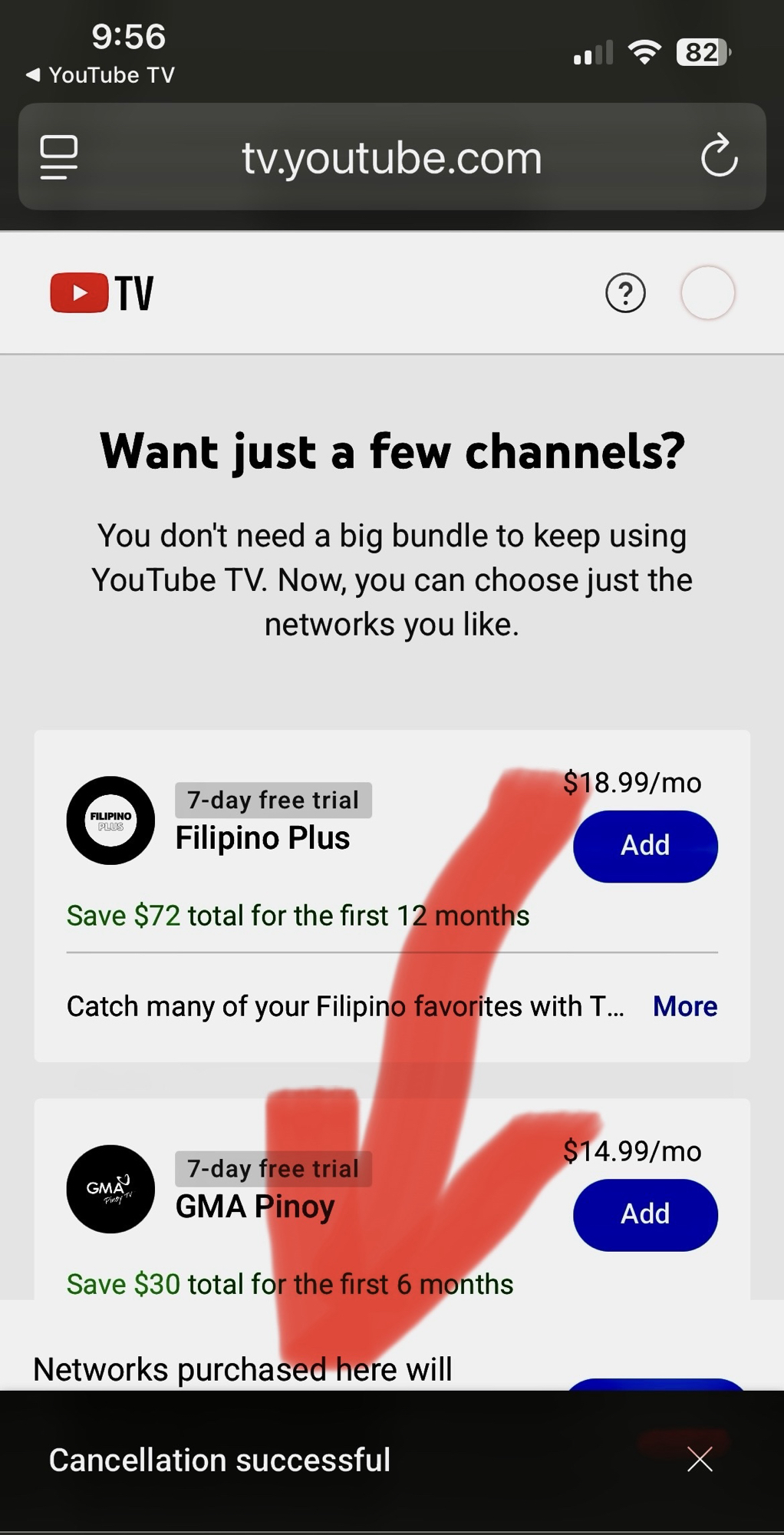Dismiss the Cancellation successful banner
Screen dimensions: 784x1535
700,1460
